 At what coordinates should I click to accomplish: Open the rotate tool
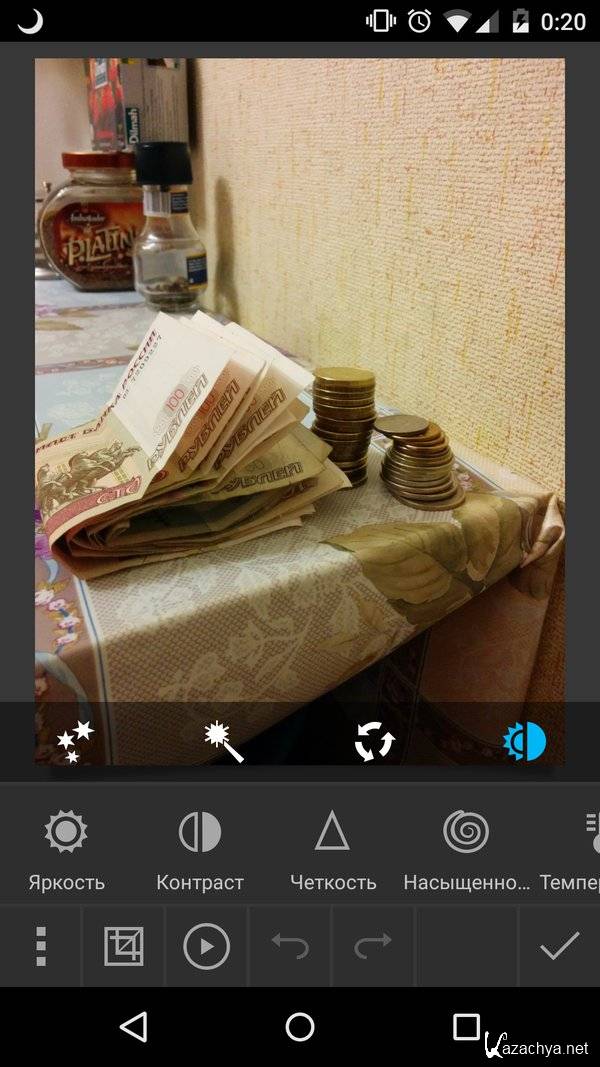[375, 742]
